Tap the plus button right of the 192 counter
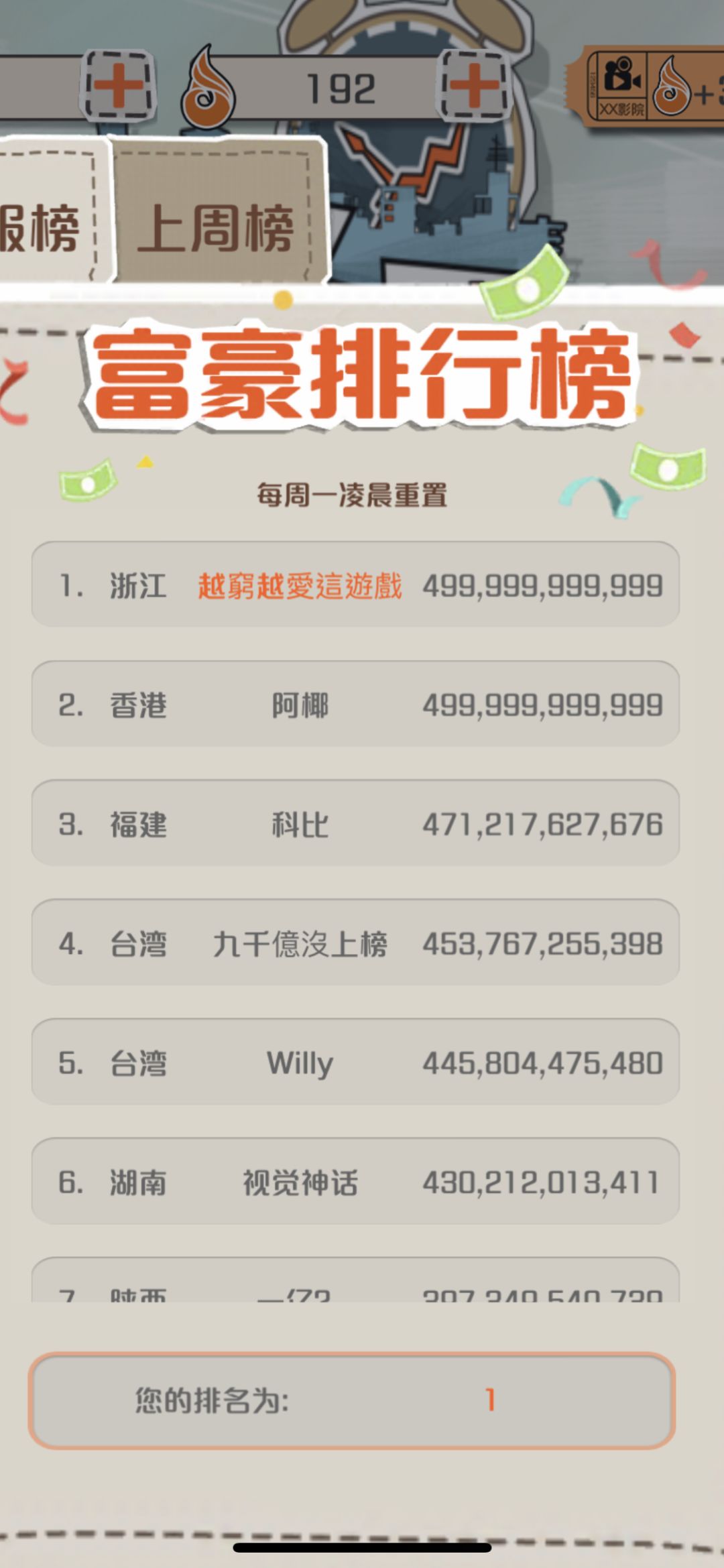Viewport: 724px width, 1568px height. coord(473,86)
